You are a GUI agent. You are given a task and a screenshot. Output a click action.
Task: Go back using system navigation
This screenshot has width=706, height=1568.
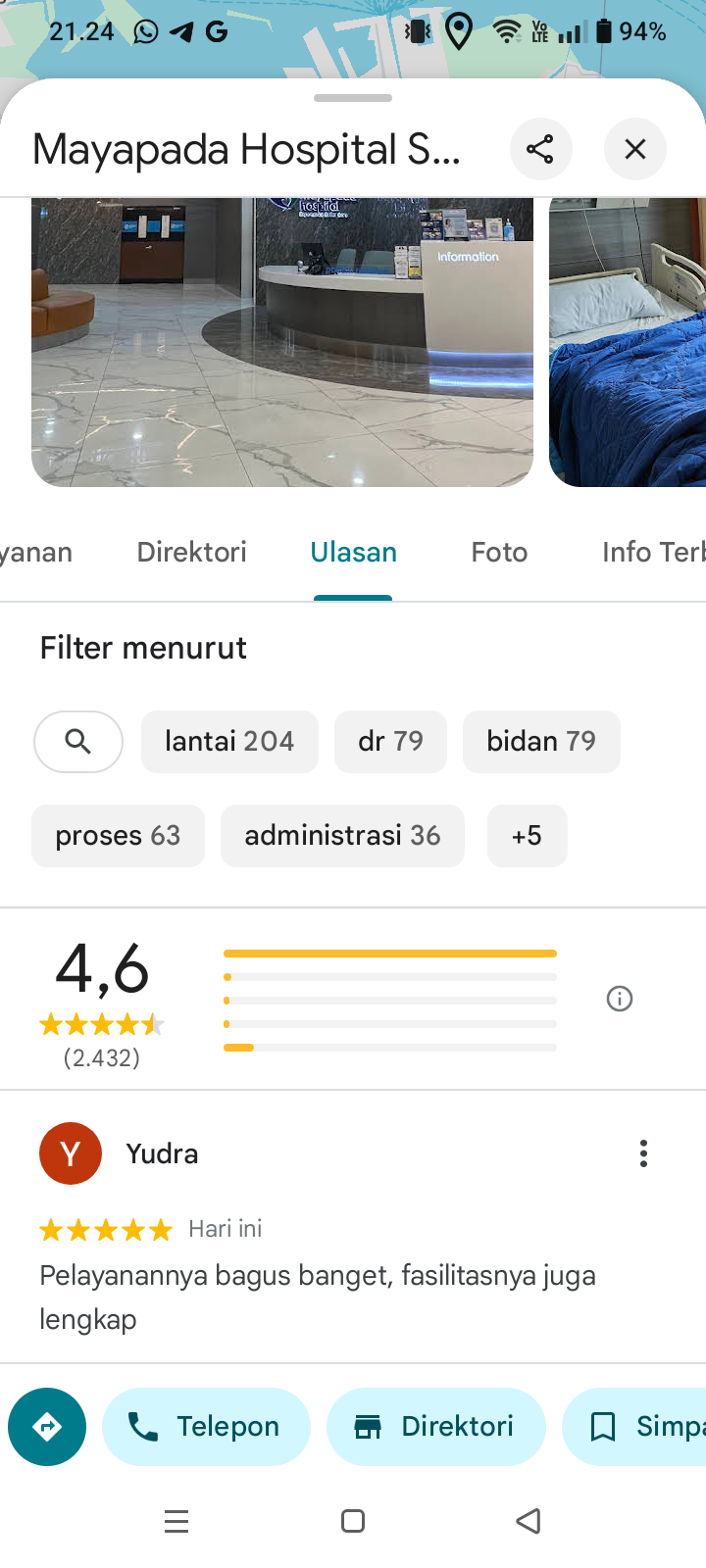[529, 1521]
